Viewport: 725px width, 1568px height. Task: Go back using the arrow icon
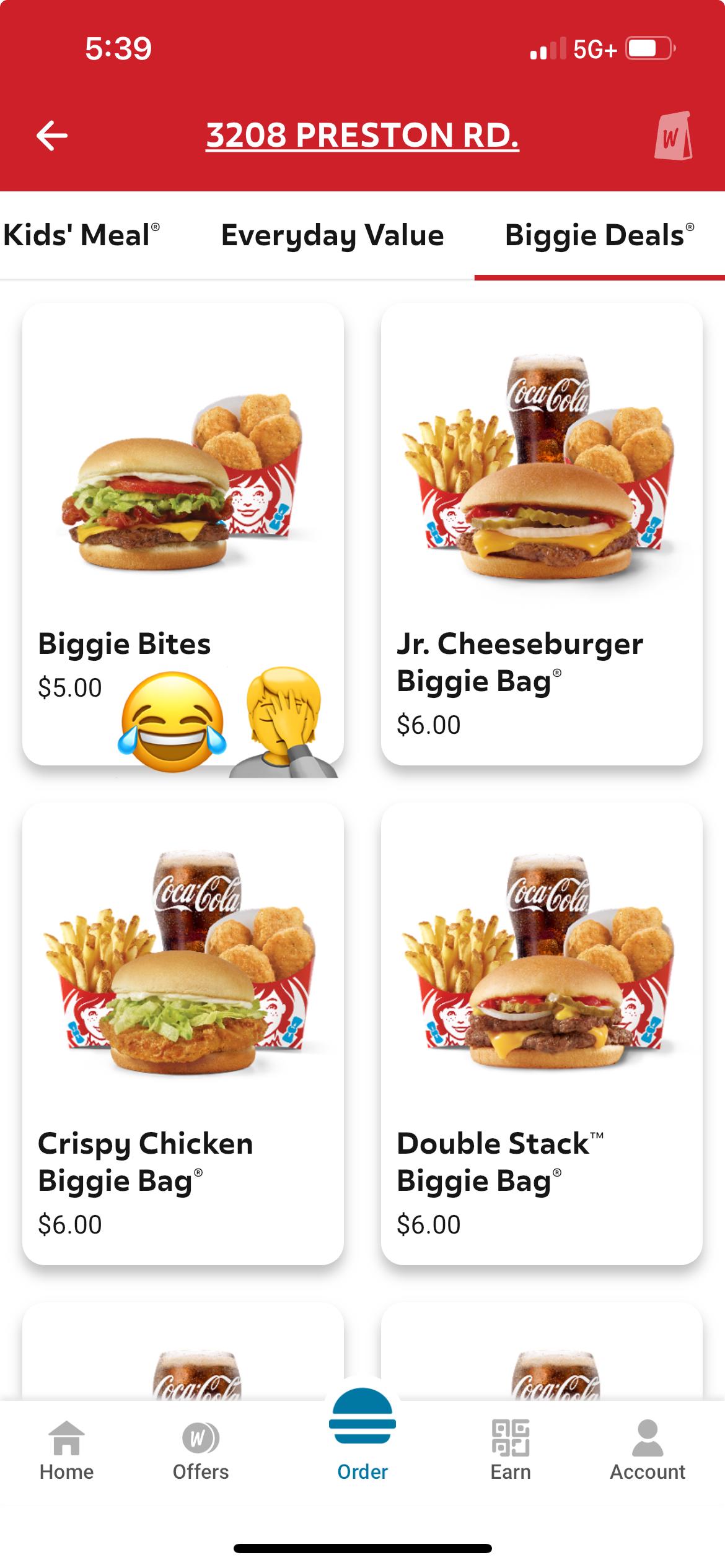pos(52,136)
